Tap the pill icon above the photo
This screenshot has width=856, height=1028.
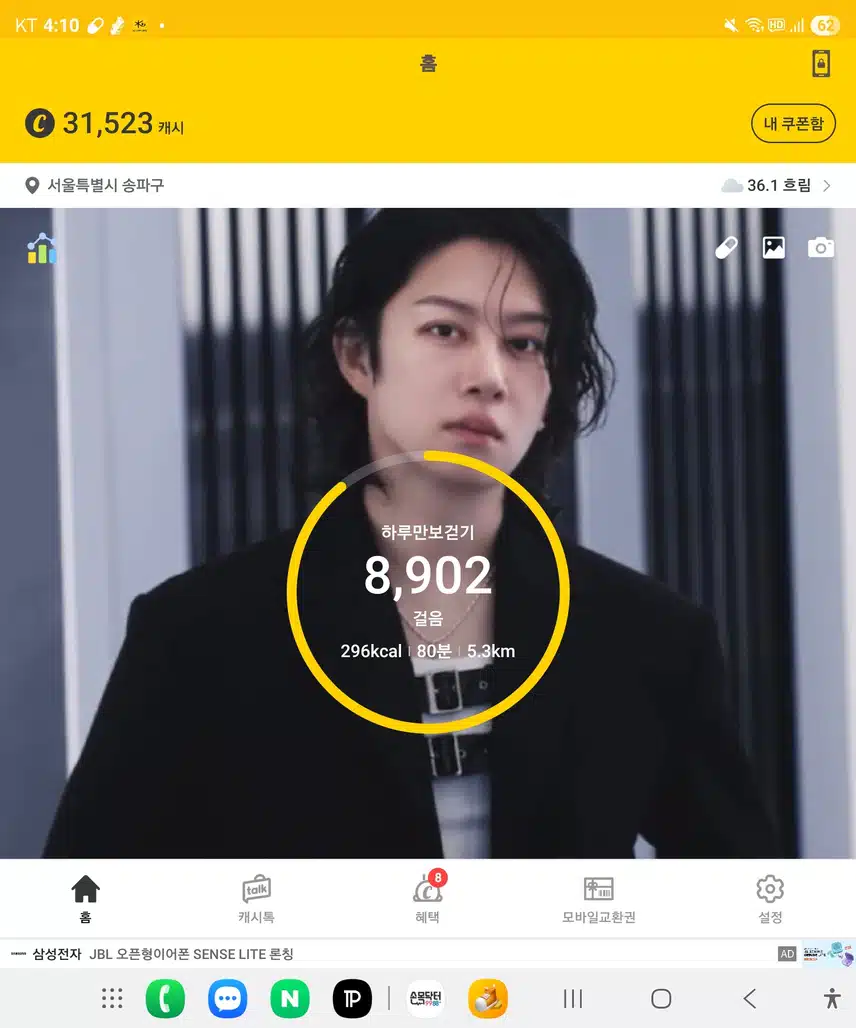(x=726, y=248)
